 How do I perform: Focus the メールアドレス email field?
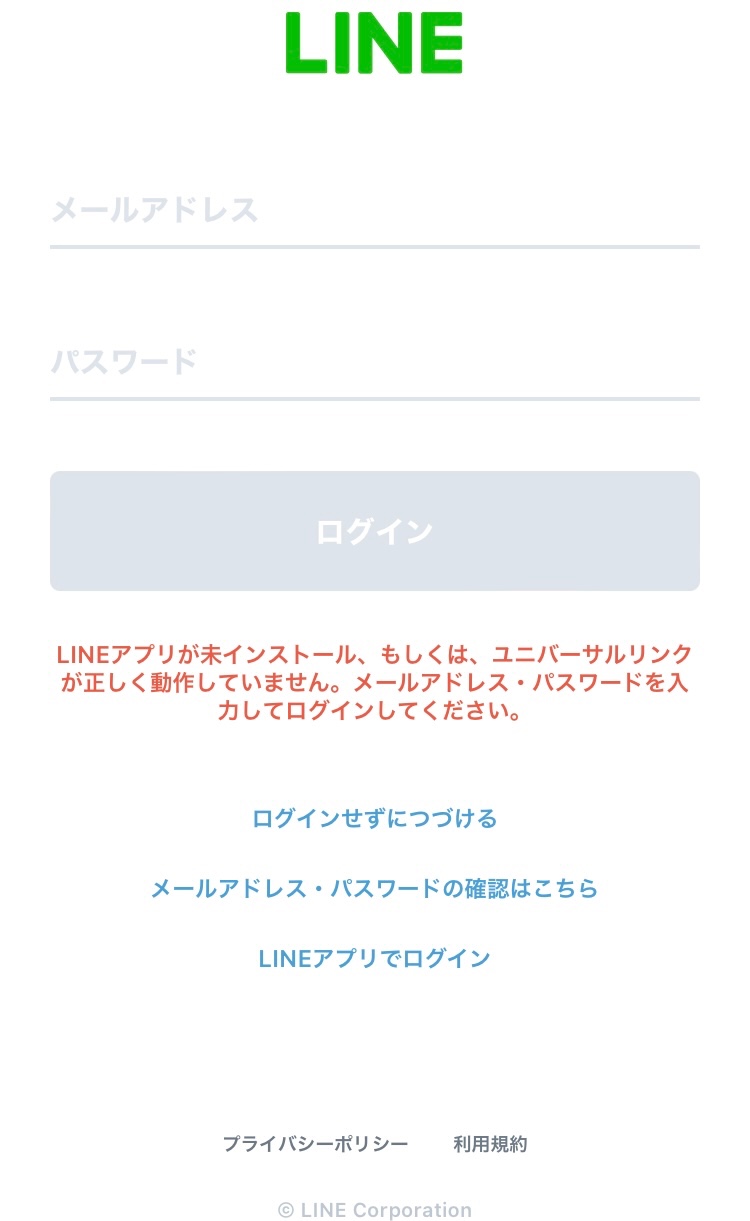click(x=374, y=211)
